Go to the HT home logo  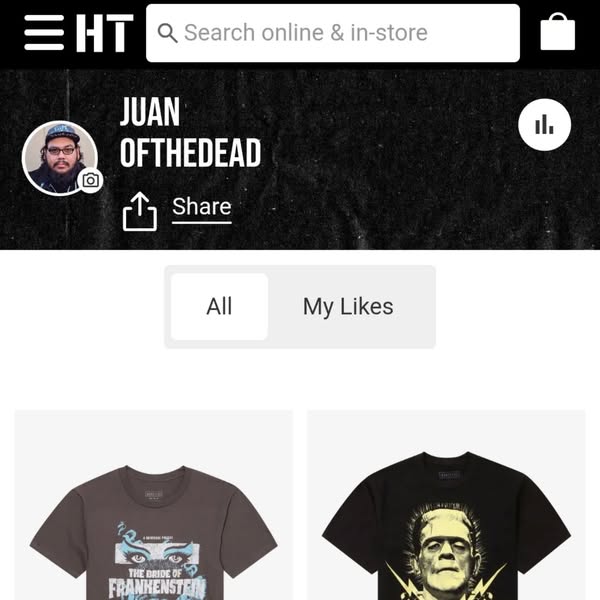point(105,33)
